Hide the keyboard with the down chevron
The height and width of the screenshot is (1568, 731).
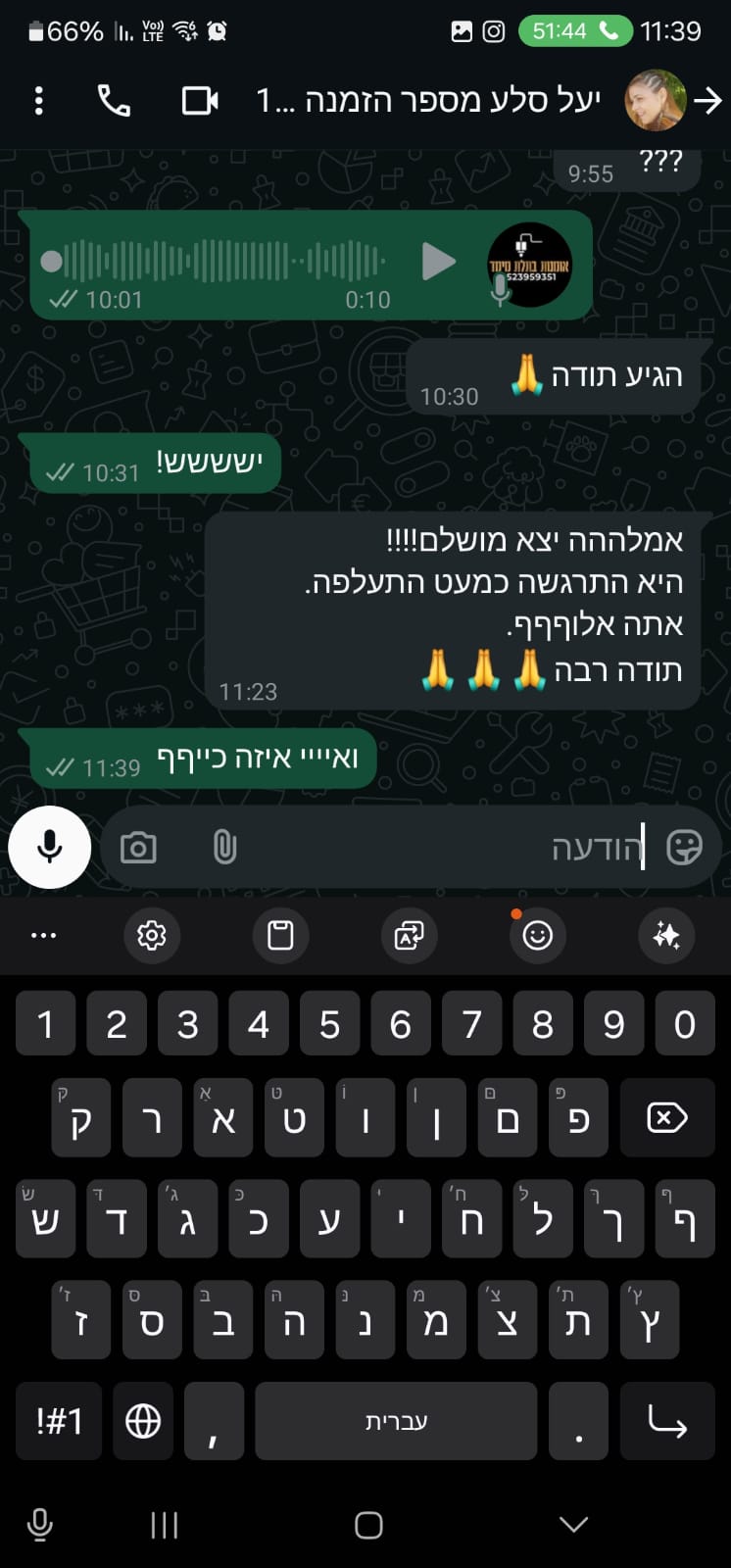[573, 1525]
